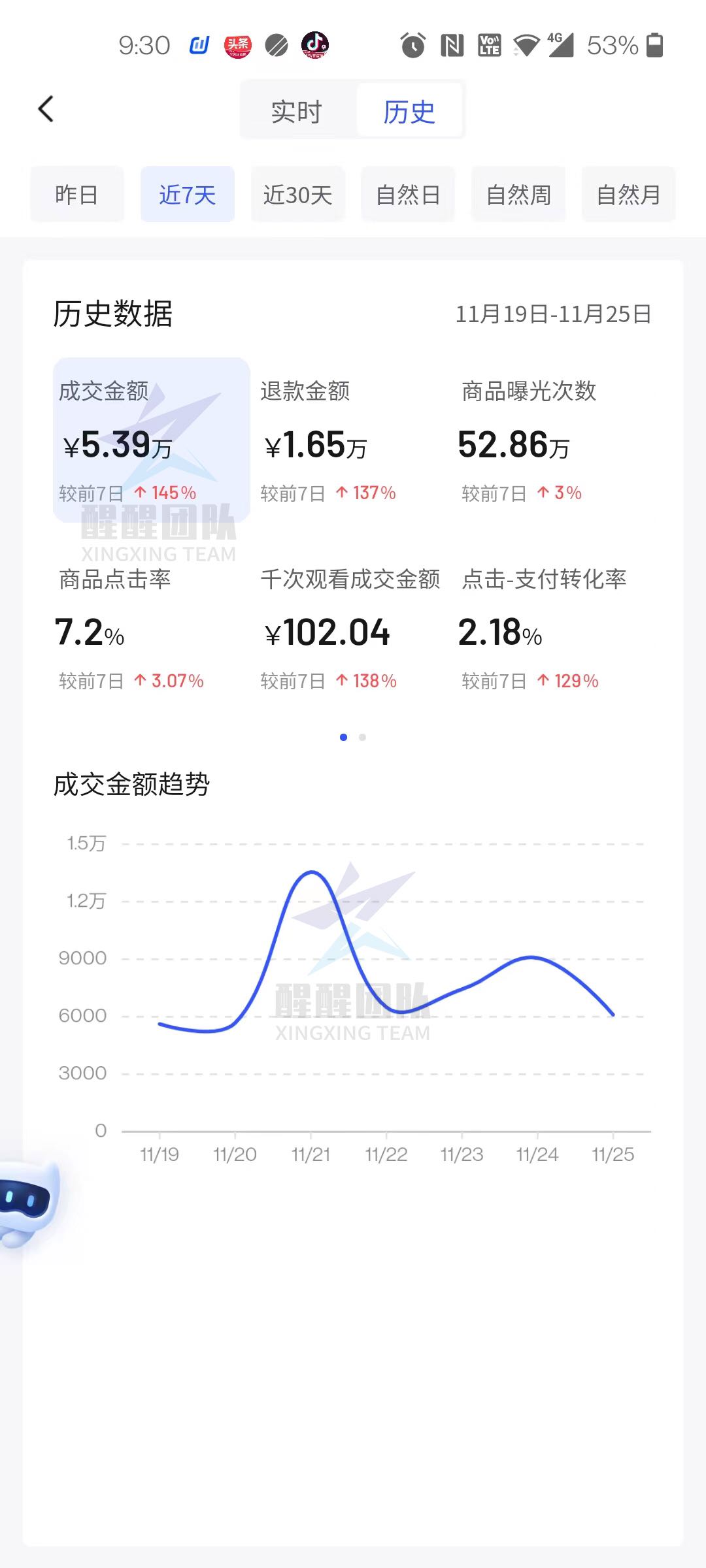706x1568 pixels.
Task: Select the 近30天 filter
Action: pyautogui.click(x=297, y=194)
